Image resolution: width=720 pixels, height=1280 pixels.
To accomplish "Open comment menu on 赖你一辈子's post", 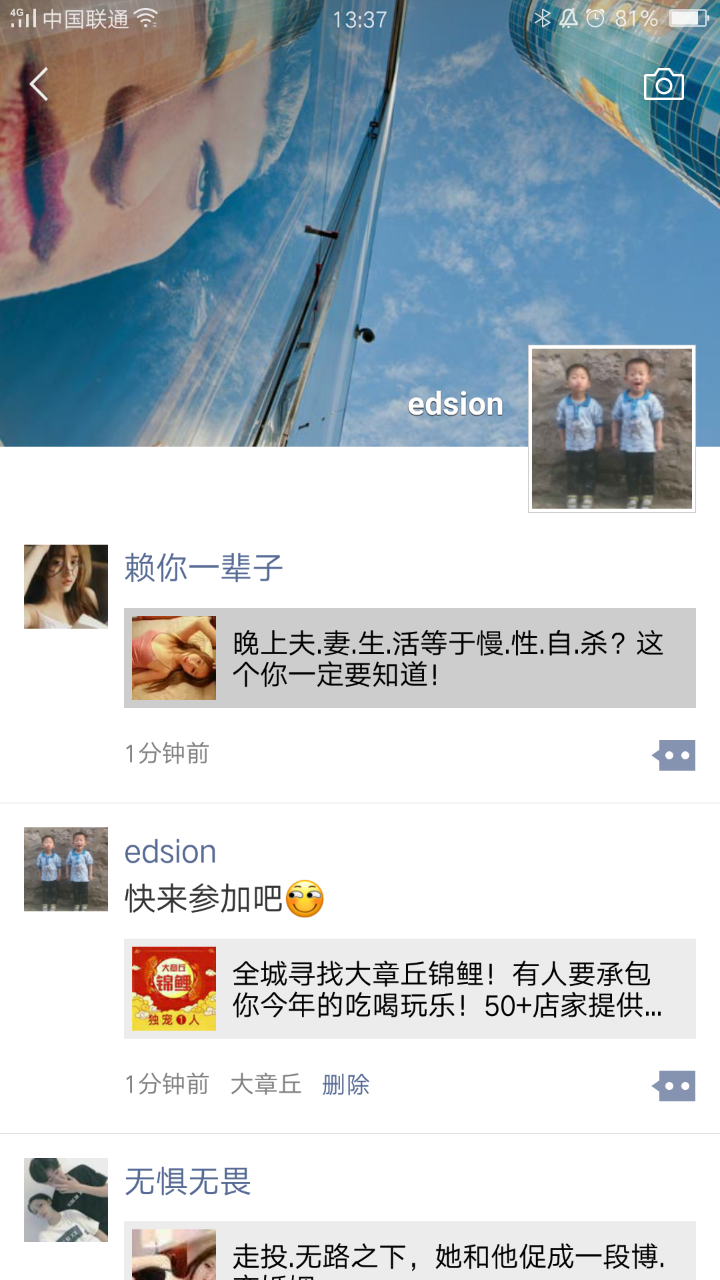I will [x=674, y=756].
